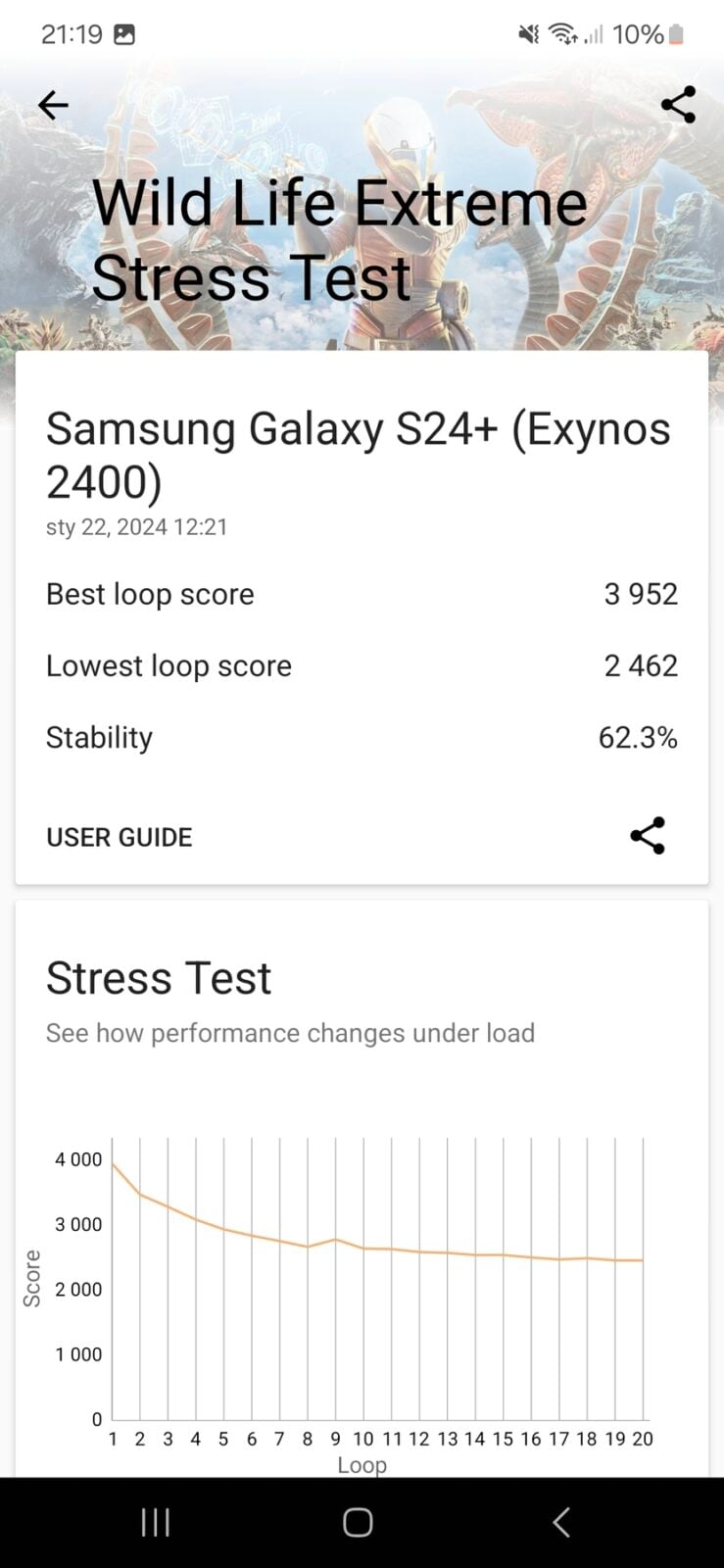Screen dimensions: 724x1568
Task: Share the Galaxy S24+ result card
Action: point(647,836)
